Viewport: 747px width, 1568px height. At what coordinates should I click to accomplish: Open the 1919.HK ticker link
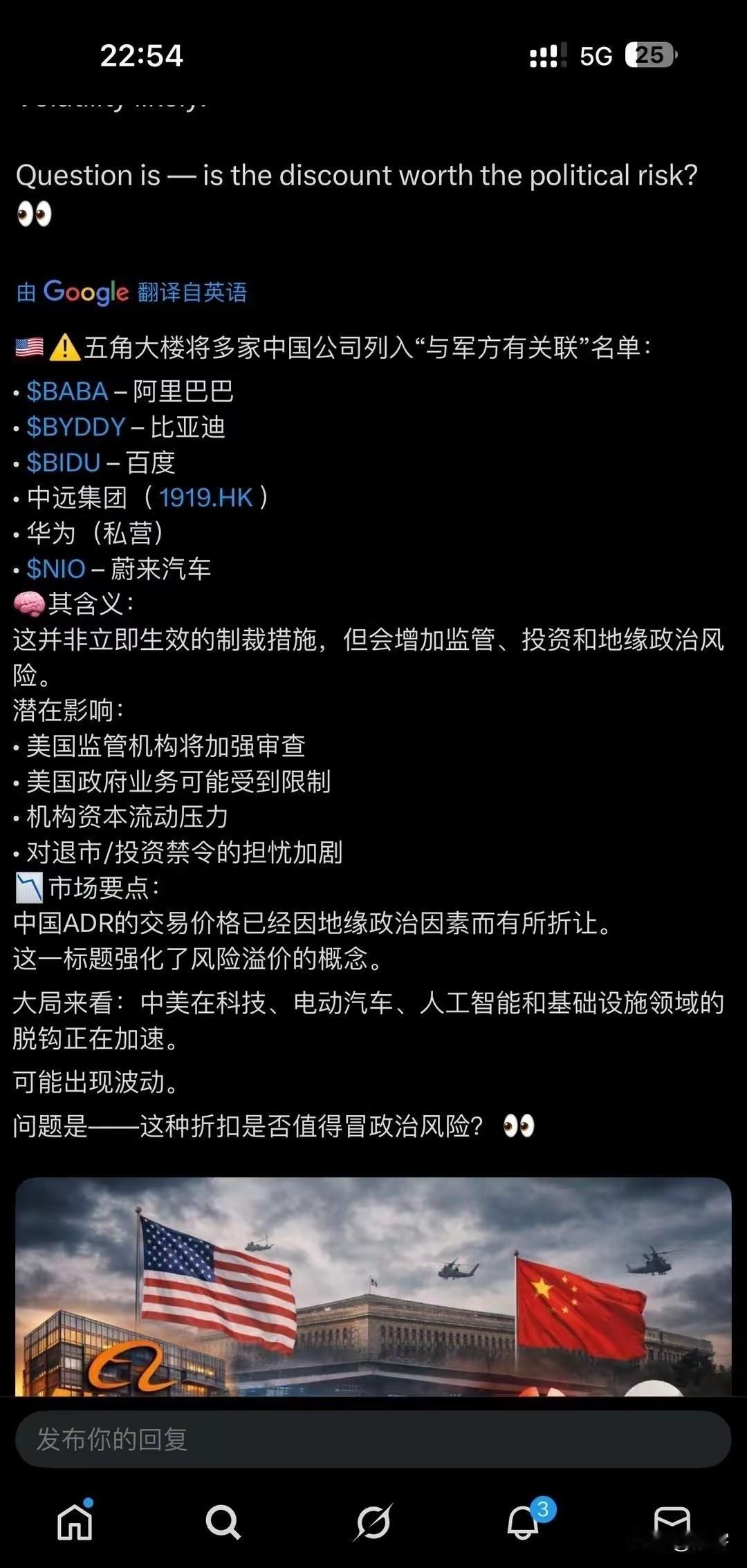(204, 498)
